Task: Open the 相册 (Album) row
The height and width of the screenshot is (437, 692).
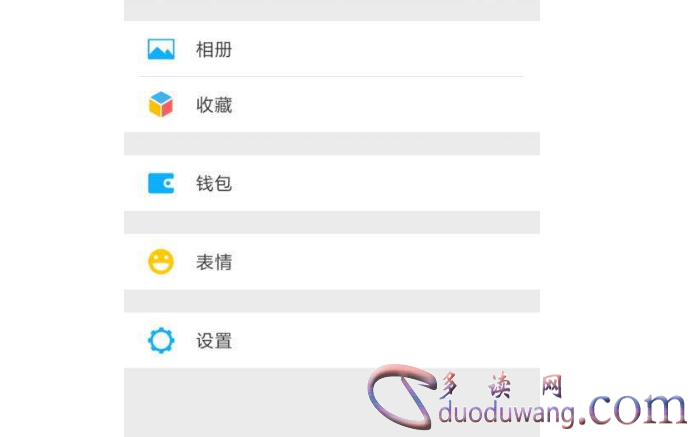Action: coord(214,49)
